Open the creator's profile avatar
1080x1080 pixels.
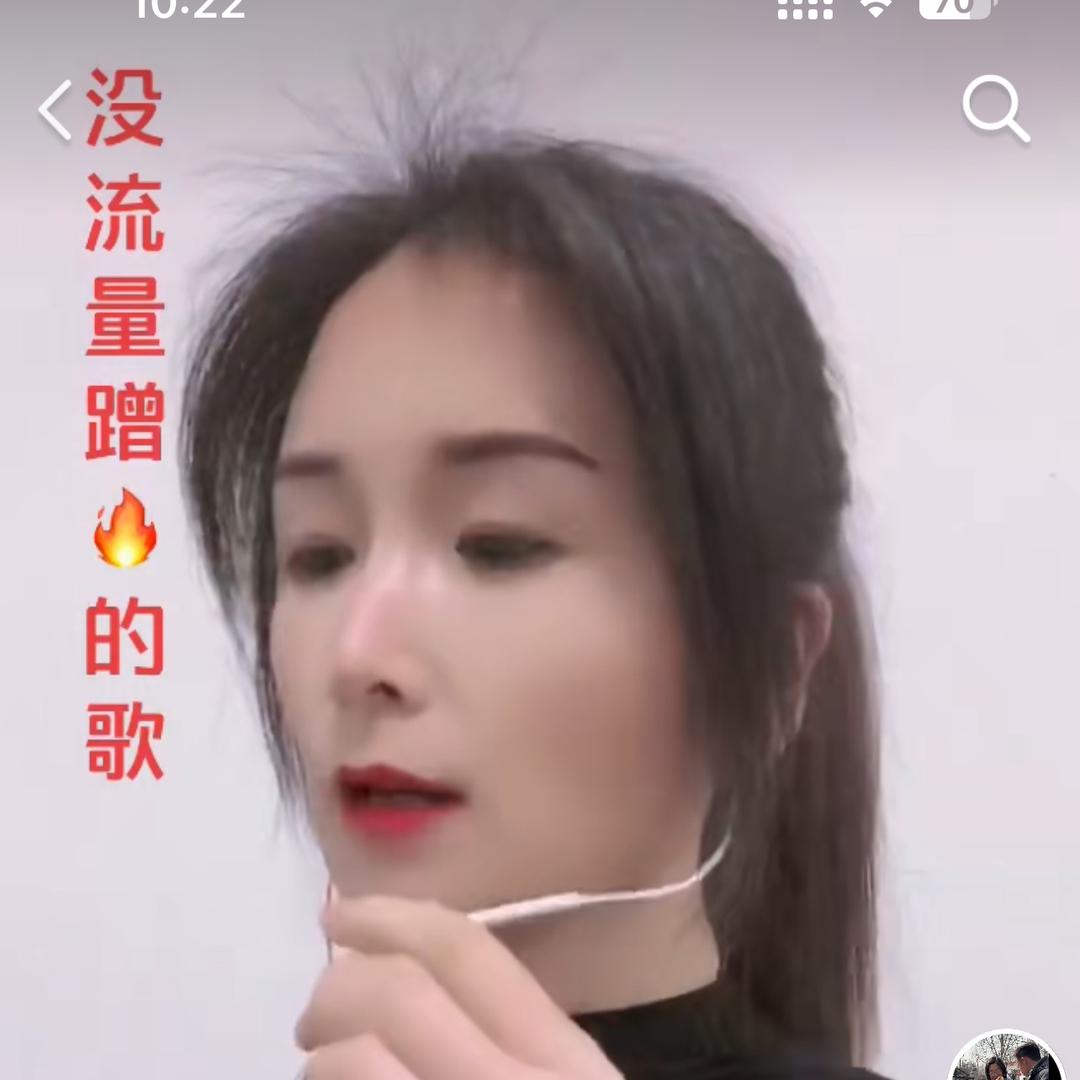[x=1006, y=1062]
